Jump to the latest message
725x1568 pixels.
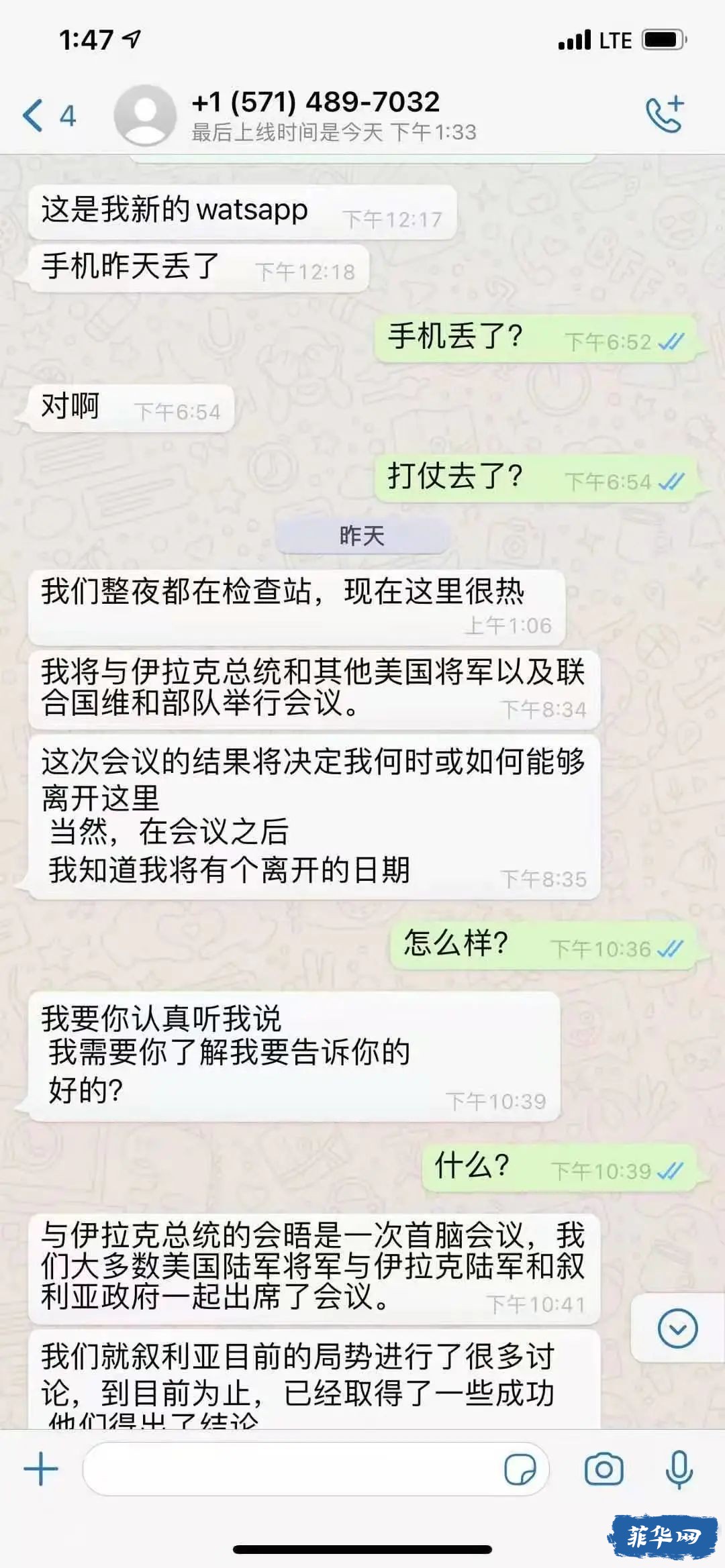(x=677, y=1328)
